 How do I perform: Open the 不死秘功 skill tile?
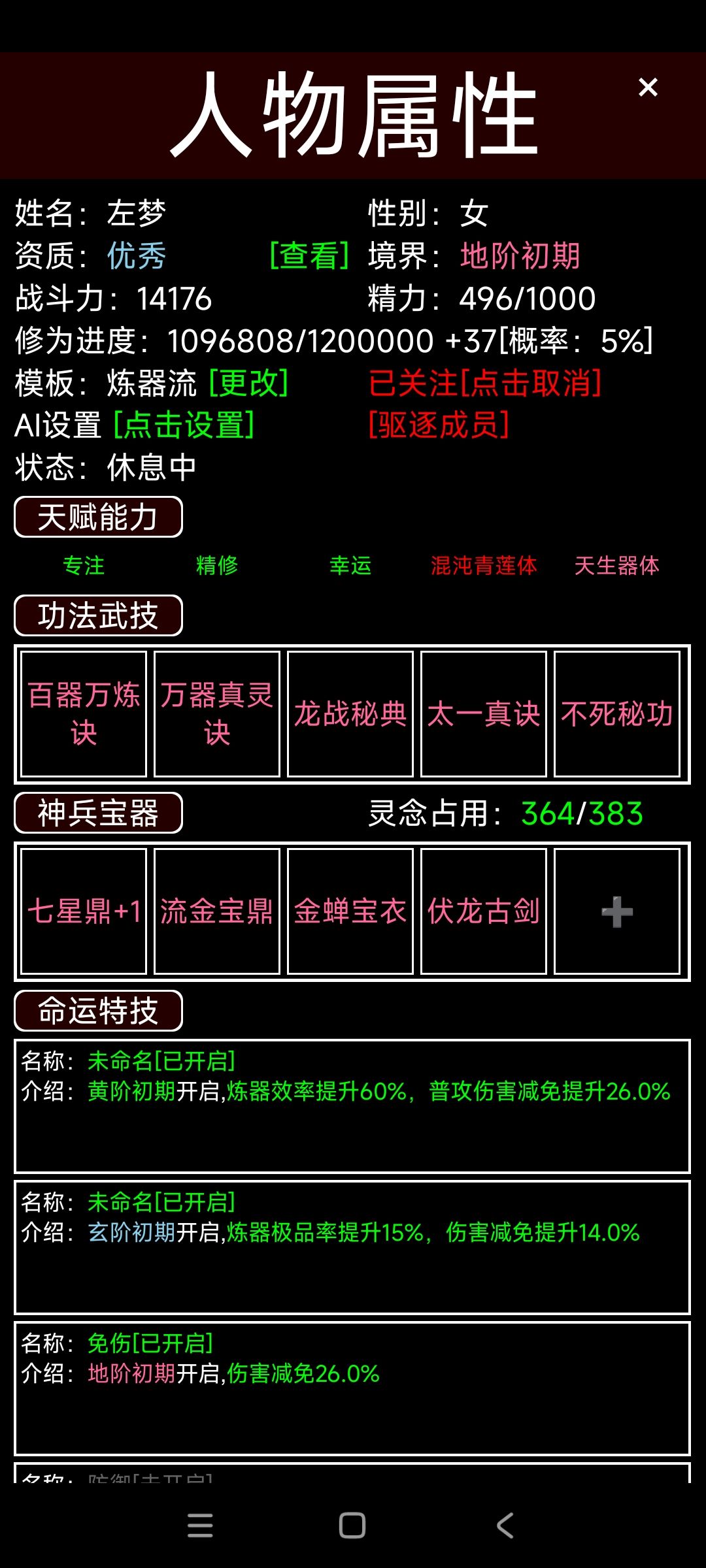tap(617, 714)
